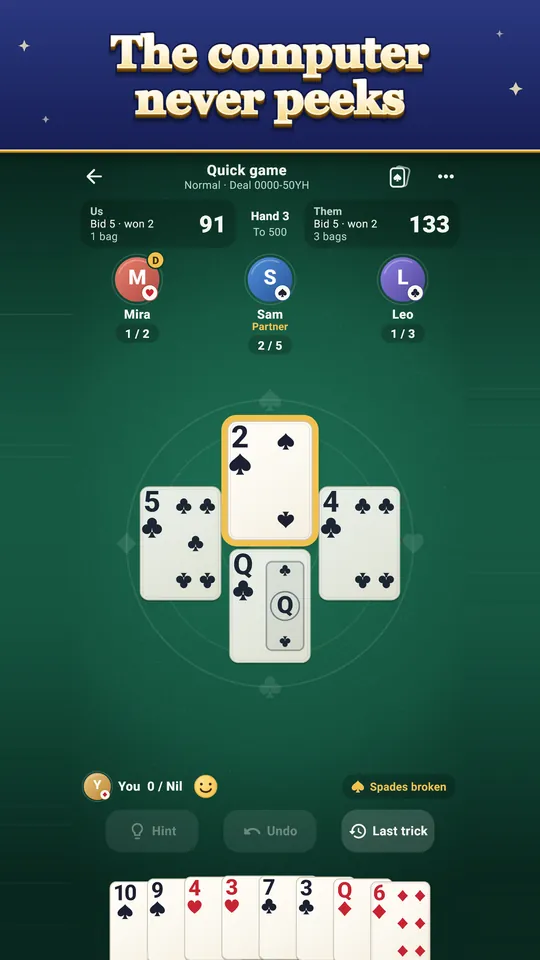Image resolution: width=540 pixels, height=960 pixels.
Task: Play the 3 of hearts
Action: click(241, 918)
